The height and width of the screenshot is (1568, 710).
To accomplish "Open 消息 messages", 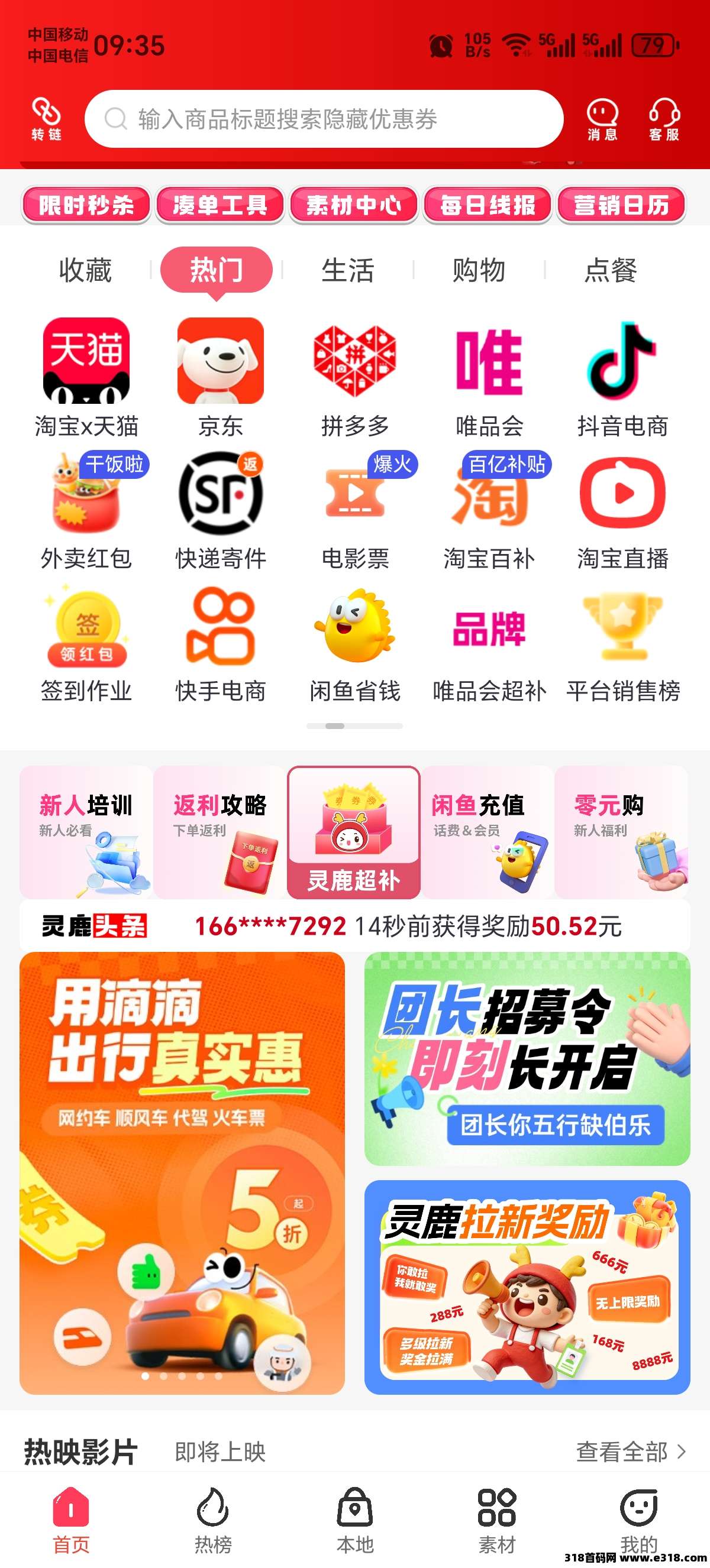I will 602,119.
